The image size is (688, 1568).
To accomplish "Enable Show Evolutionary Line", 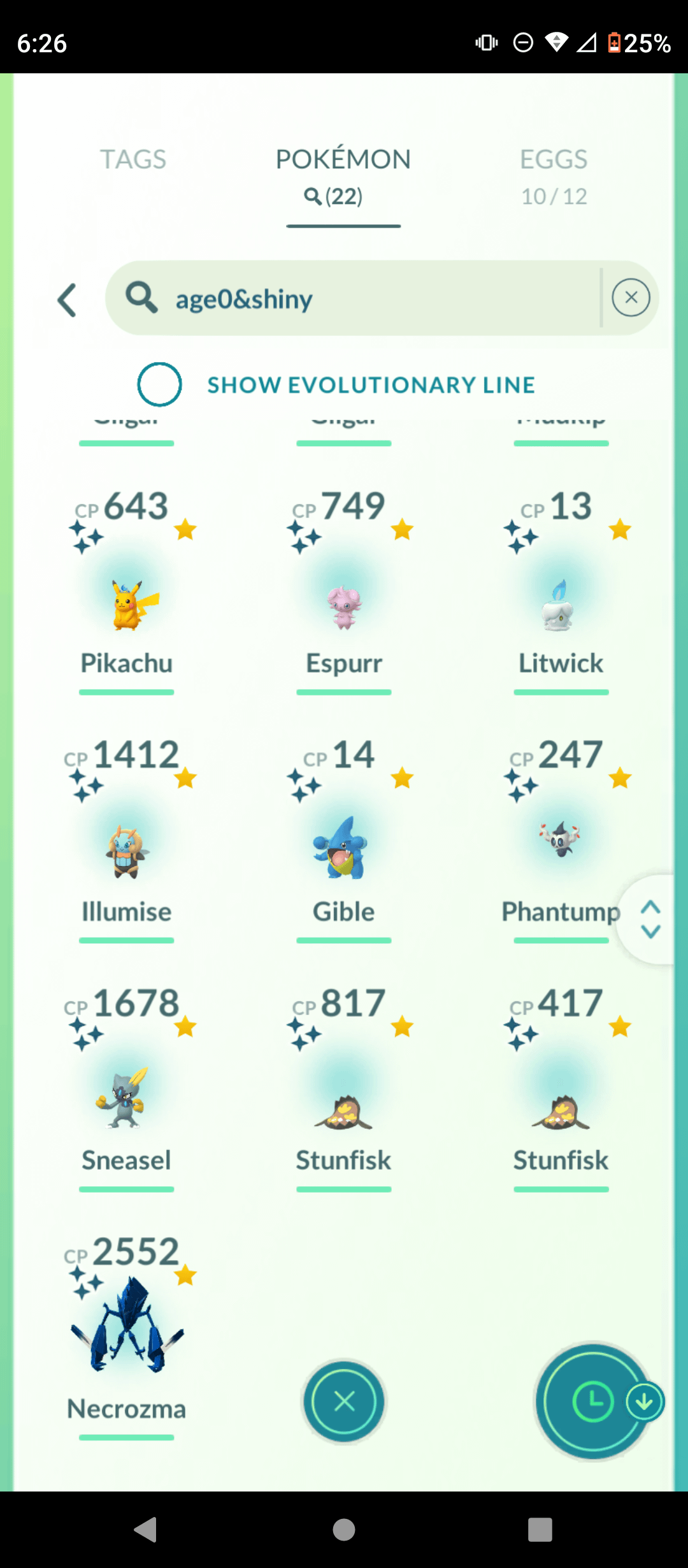I will (159, 384).
